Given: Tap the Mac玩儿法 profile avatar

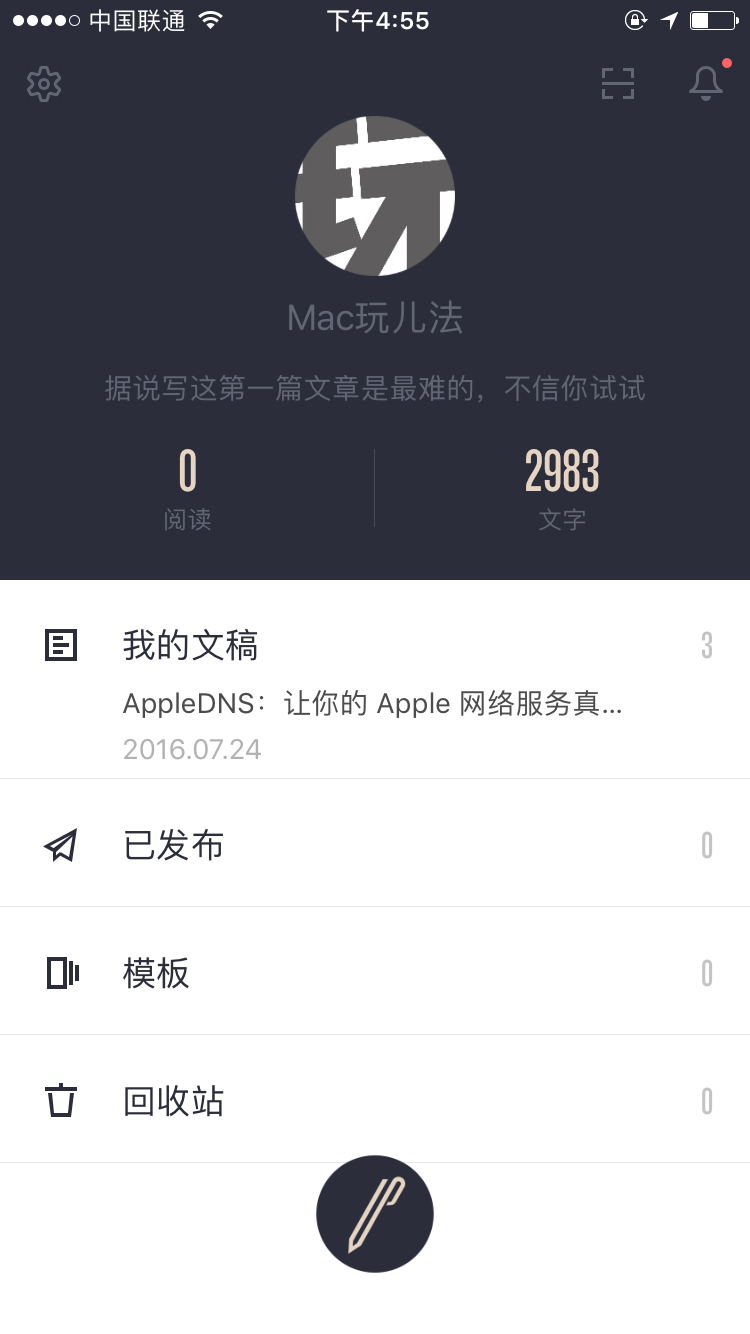Looking at the screenshot, I should pos(375,196).
